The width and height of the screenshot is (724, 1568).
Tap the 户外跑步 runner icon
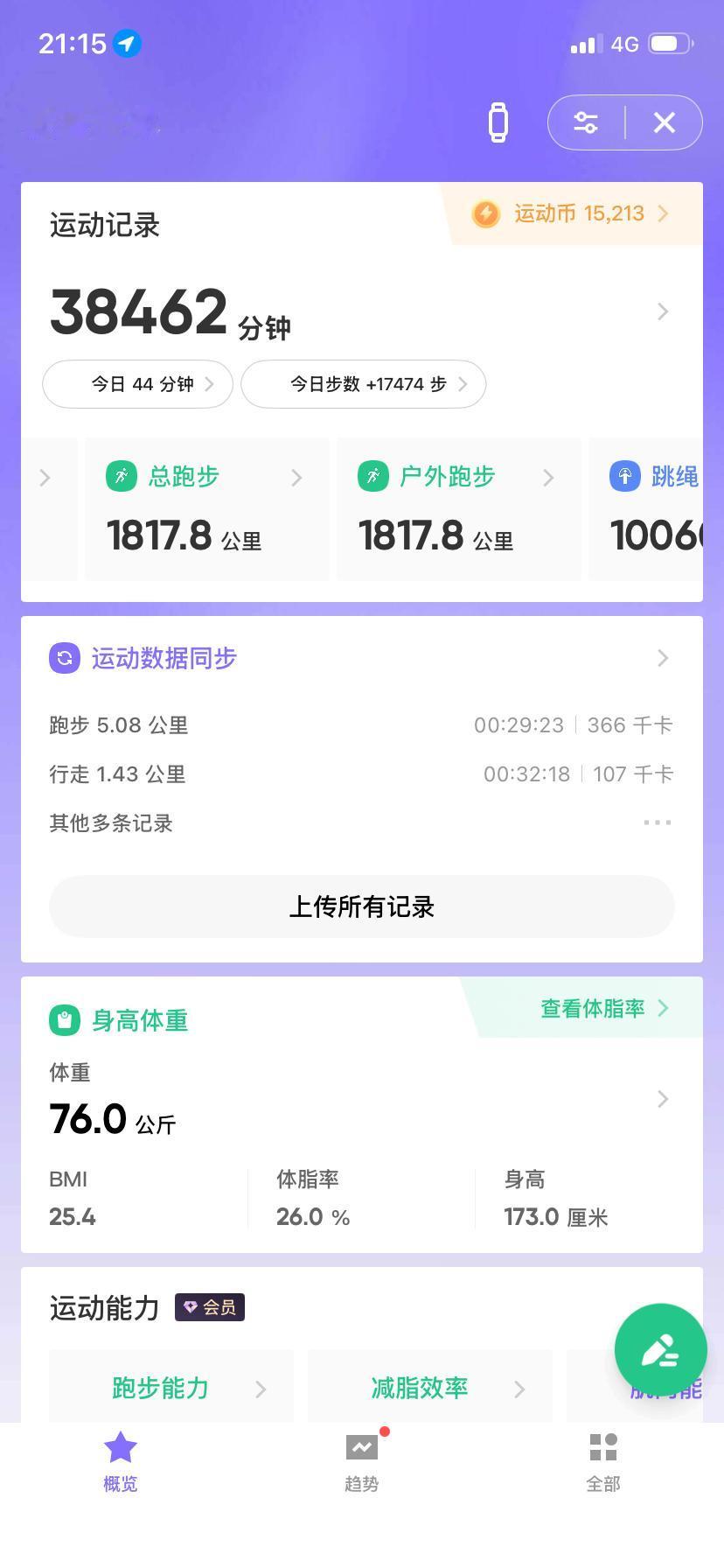tap(373, 476)
